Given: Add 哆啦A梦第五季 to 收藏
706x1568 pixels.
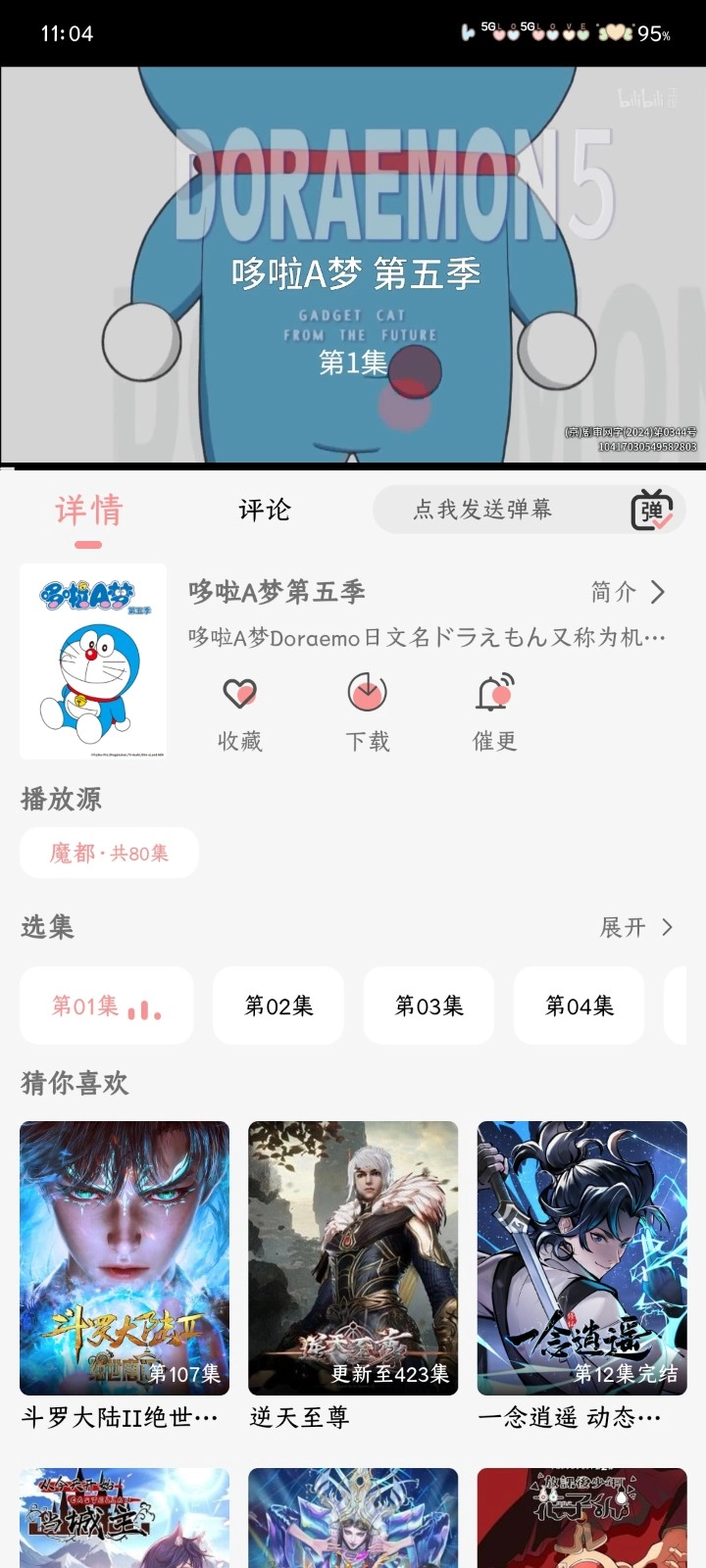Looking at the screenshot, I should pos(240,712).
